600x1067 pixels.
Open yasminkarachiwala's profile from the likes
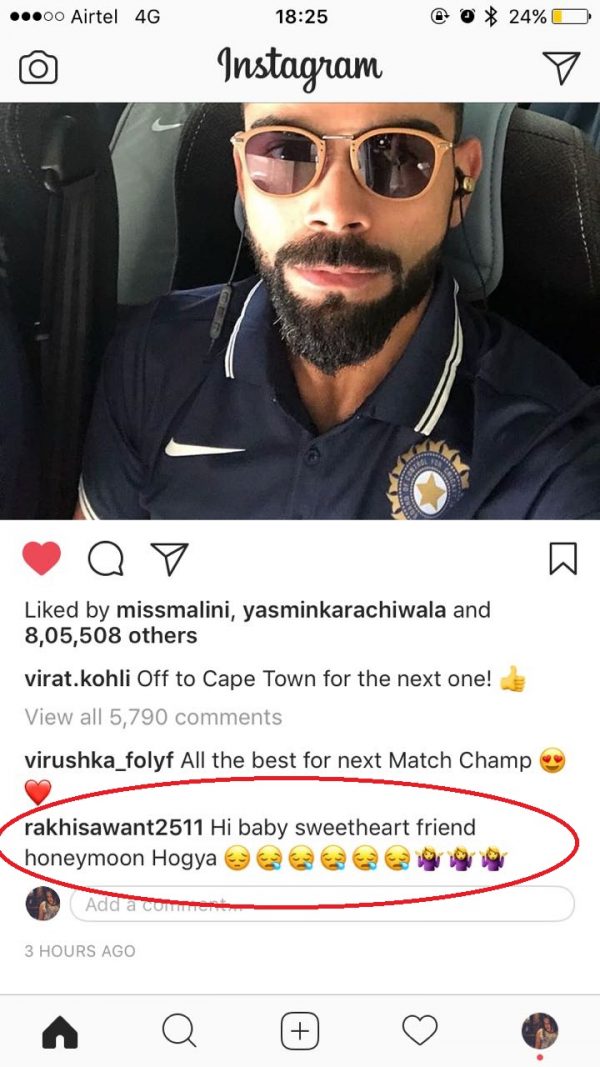point(344,610)
